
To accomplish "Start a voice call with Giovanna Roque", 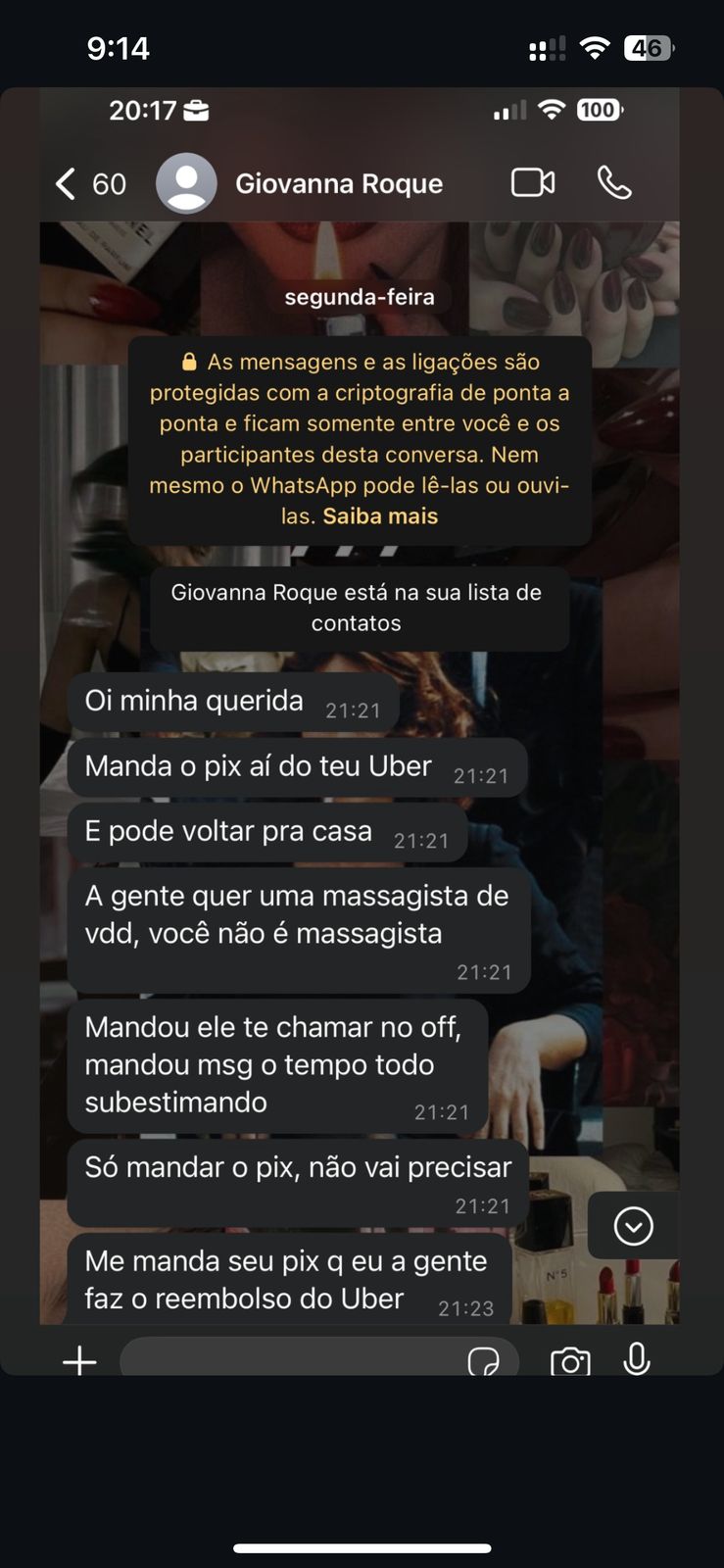I will [x=614, y=183].
